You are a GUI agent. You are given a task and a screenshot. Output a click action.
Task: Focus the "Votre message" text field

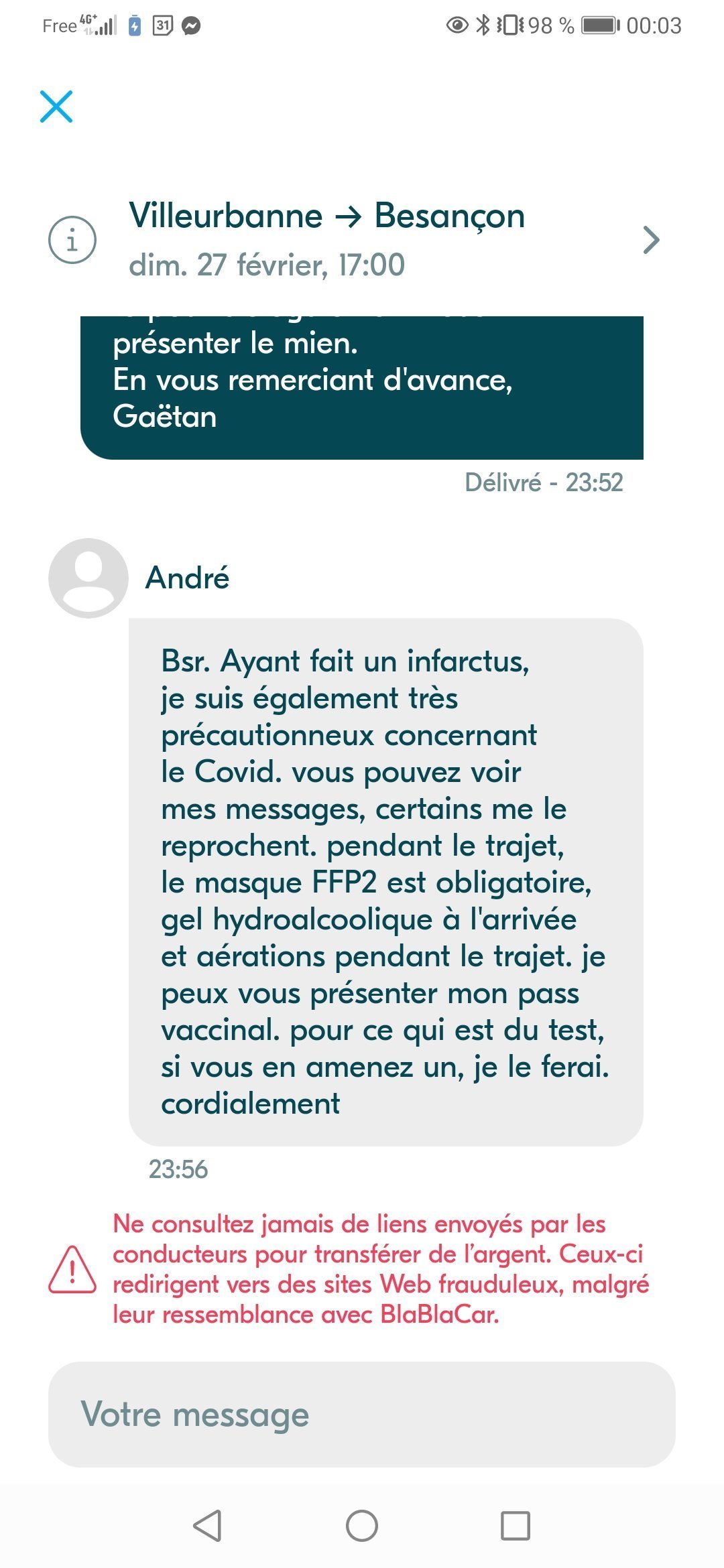(x=362, y=1414)
